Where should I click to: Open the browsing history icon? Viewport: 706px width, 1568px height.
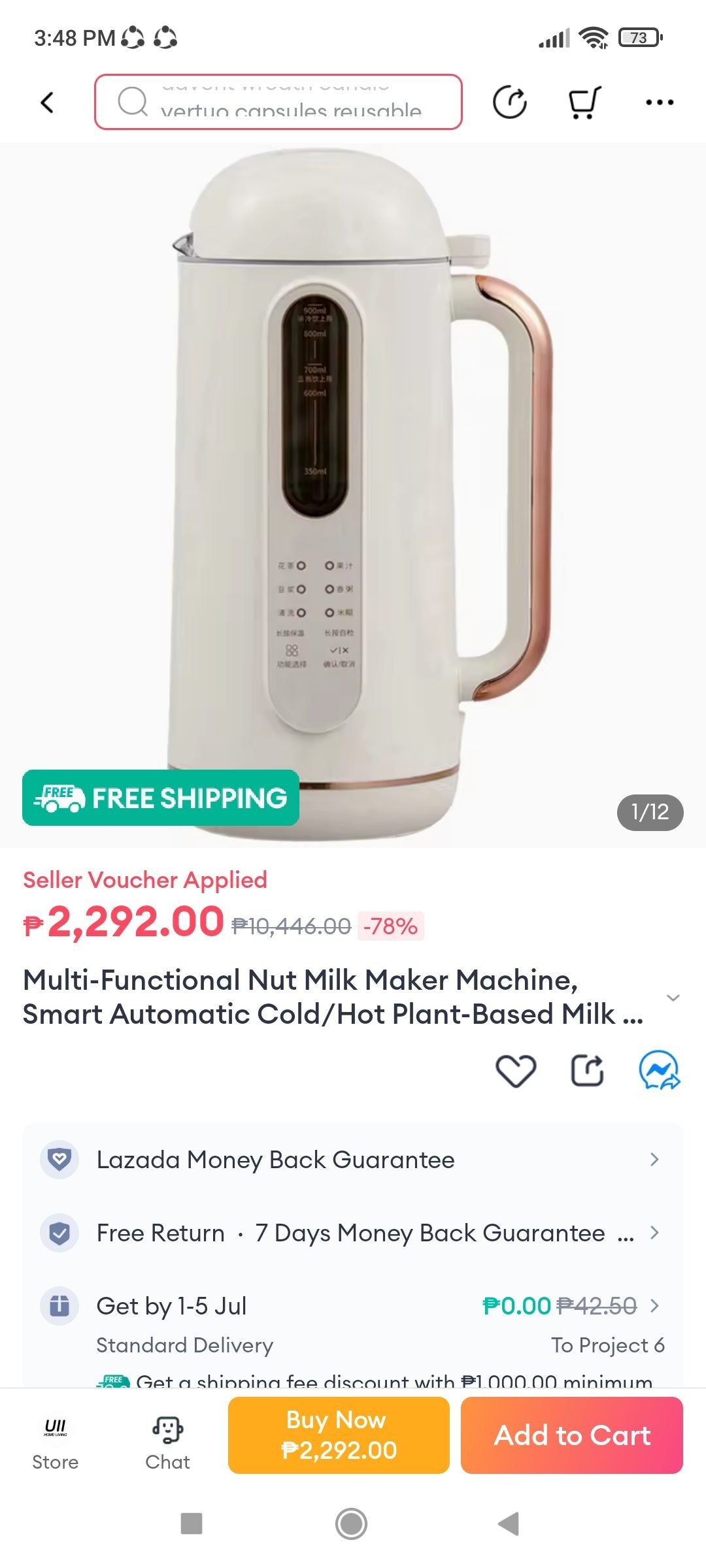tap(509, 103)
